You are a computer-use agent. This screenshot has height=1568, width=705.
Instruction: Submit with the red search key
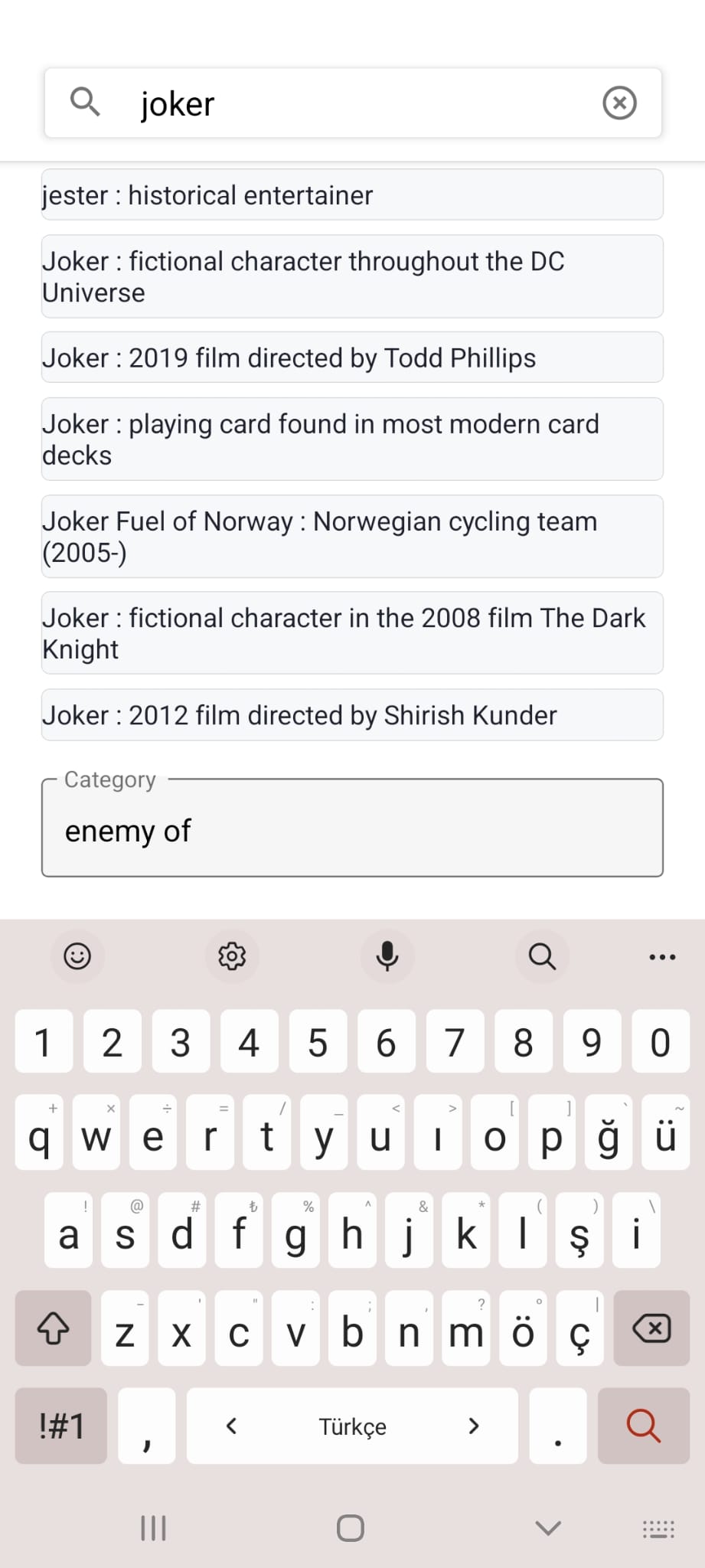tap(643, 1426)
